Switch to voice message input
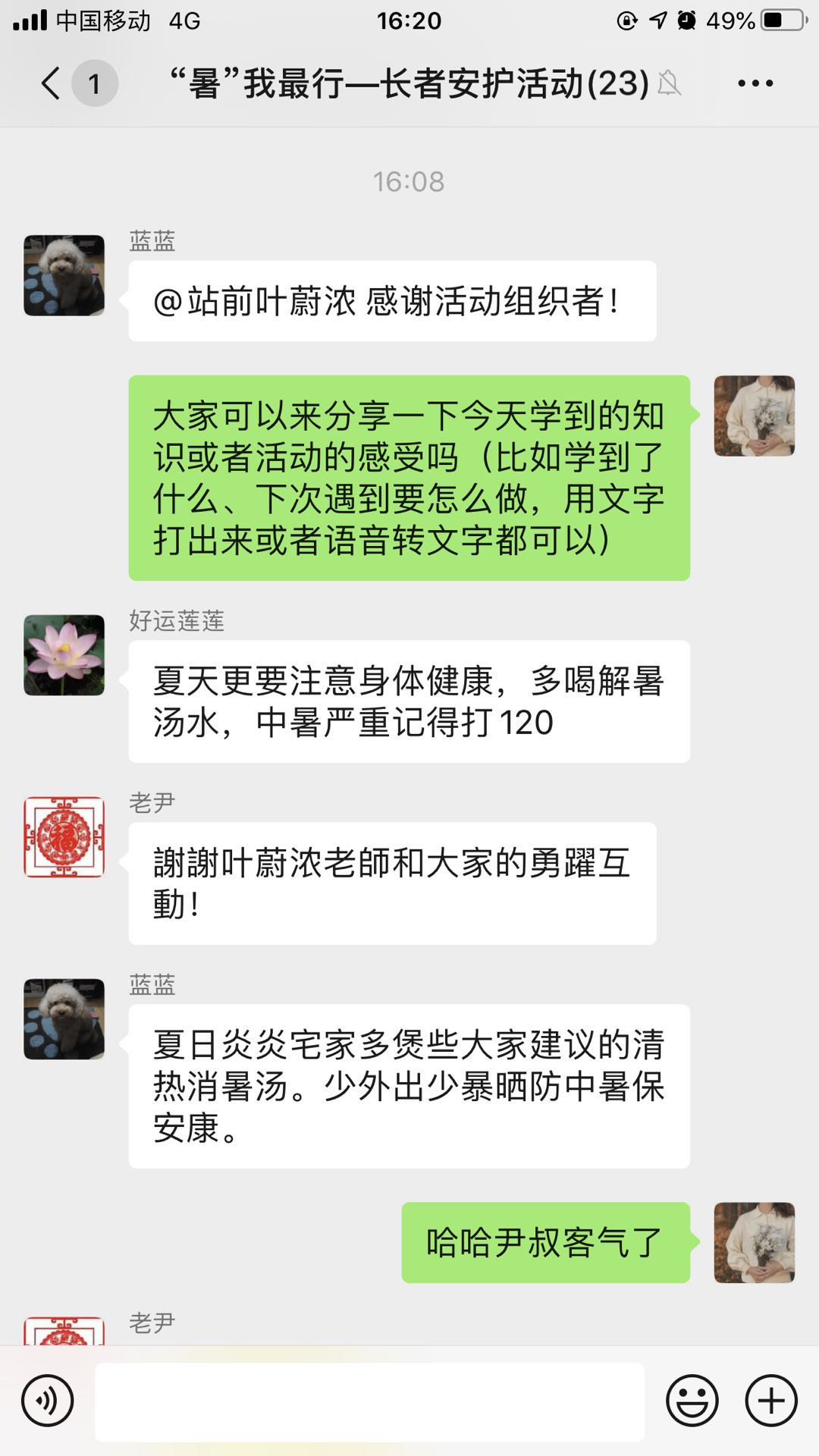This screenshot has height=1456, width=819. pyautogui.click(x=48, y=1401)
